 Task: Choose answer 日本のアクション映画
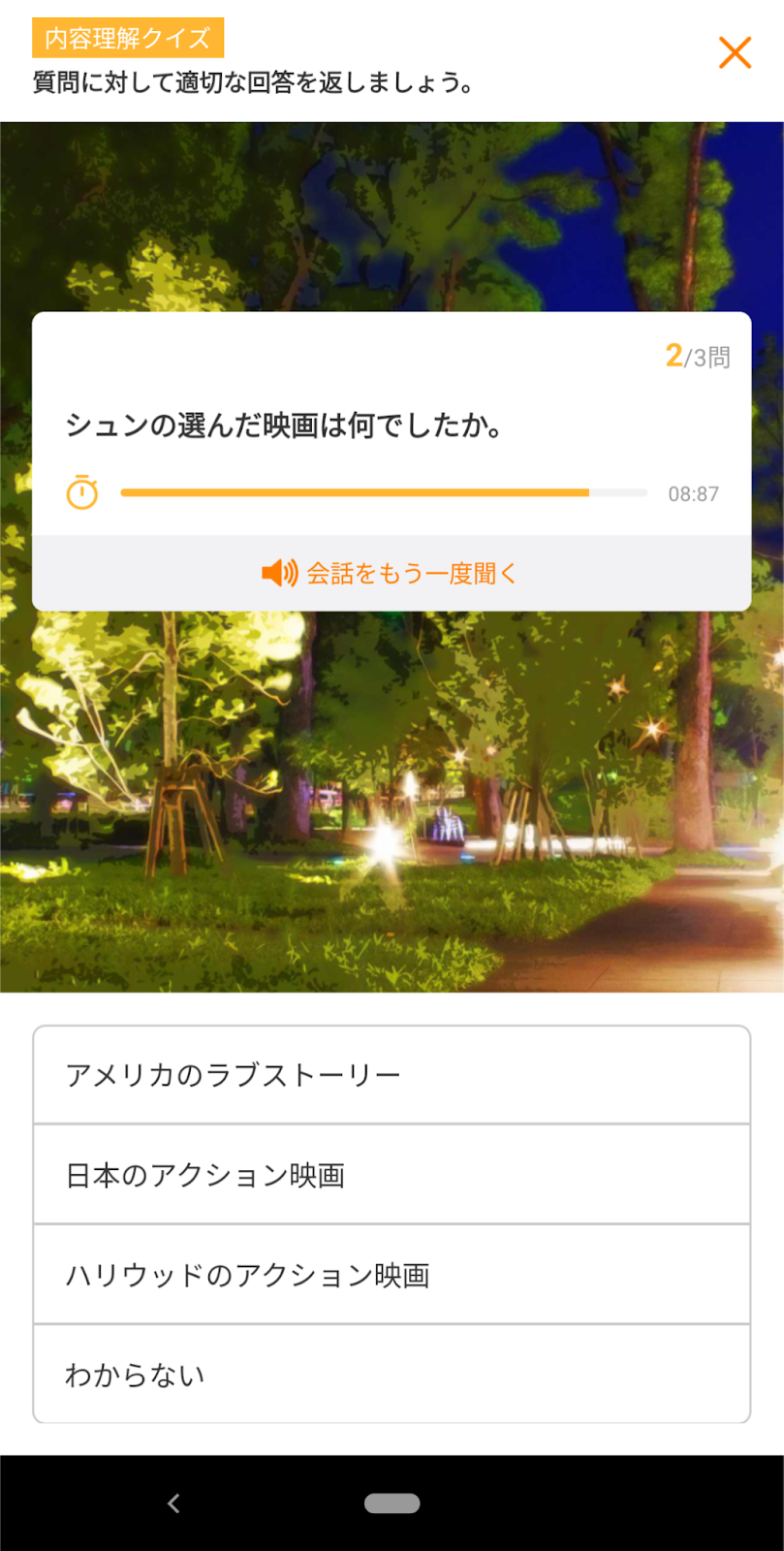[392, 1175]
